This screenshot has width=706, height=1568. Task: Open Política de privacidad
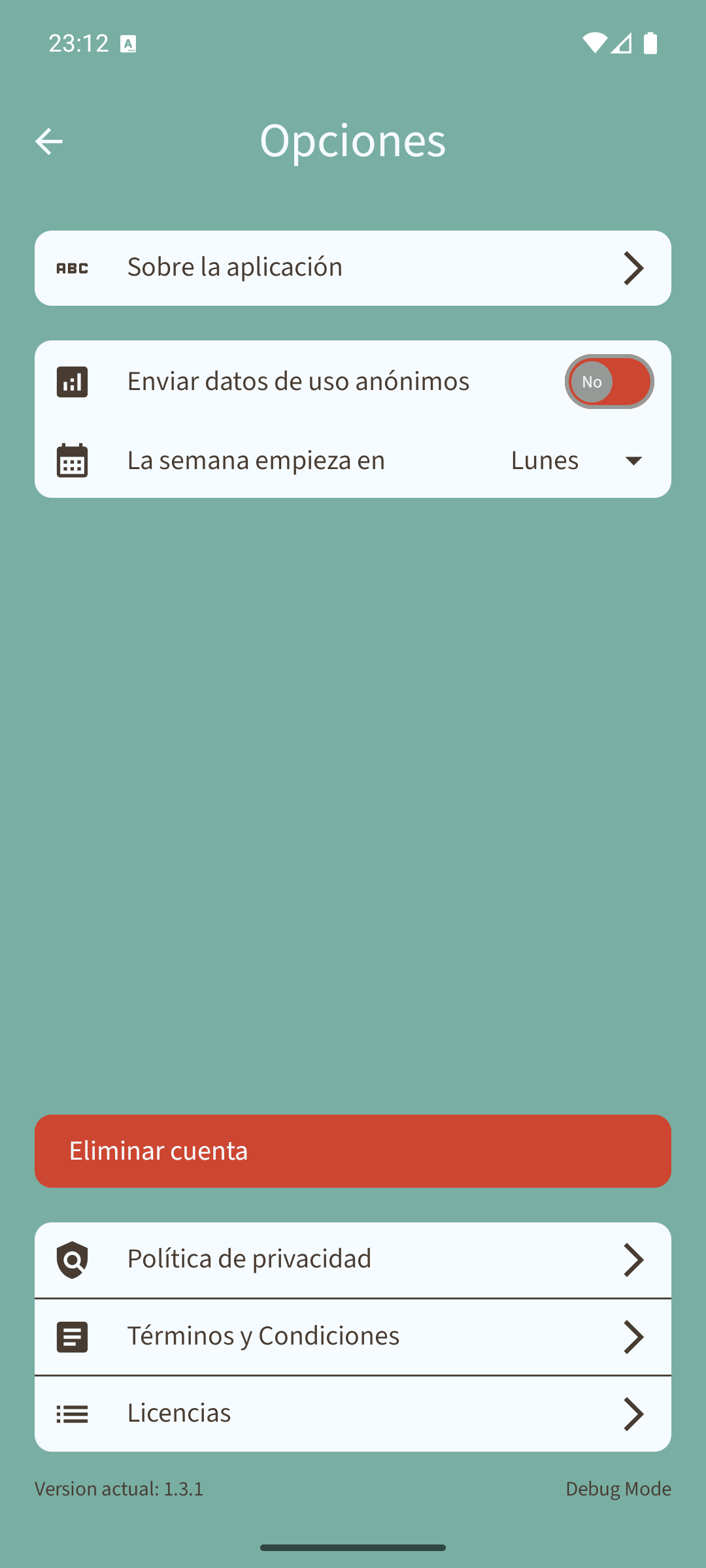(x=353, y=1260)
